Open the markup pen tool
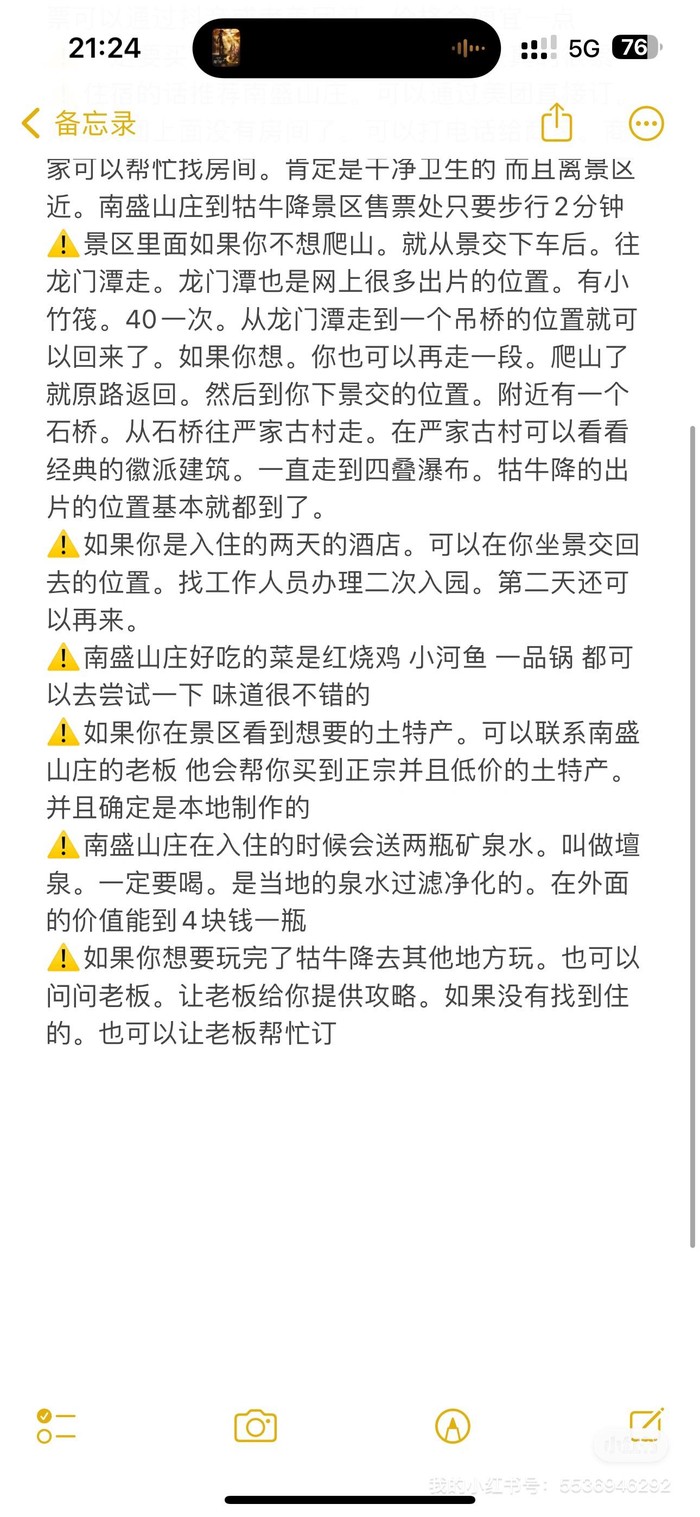 click(453, 1426)
